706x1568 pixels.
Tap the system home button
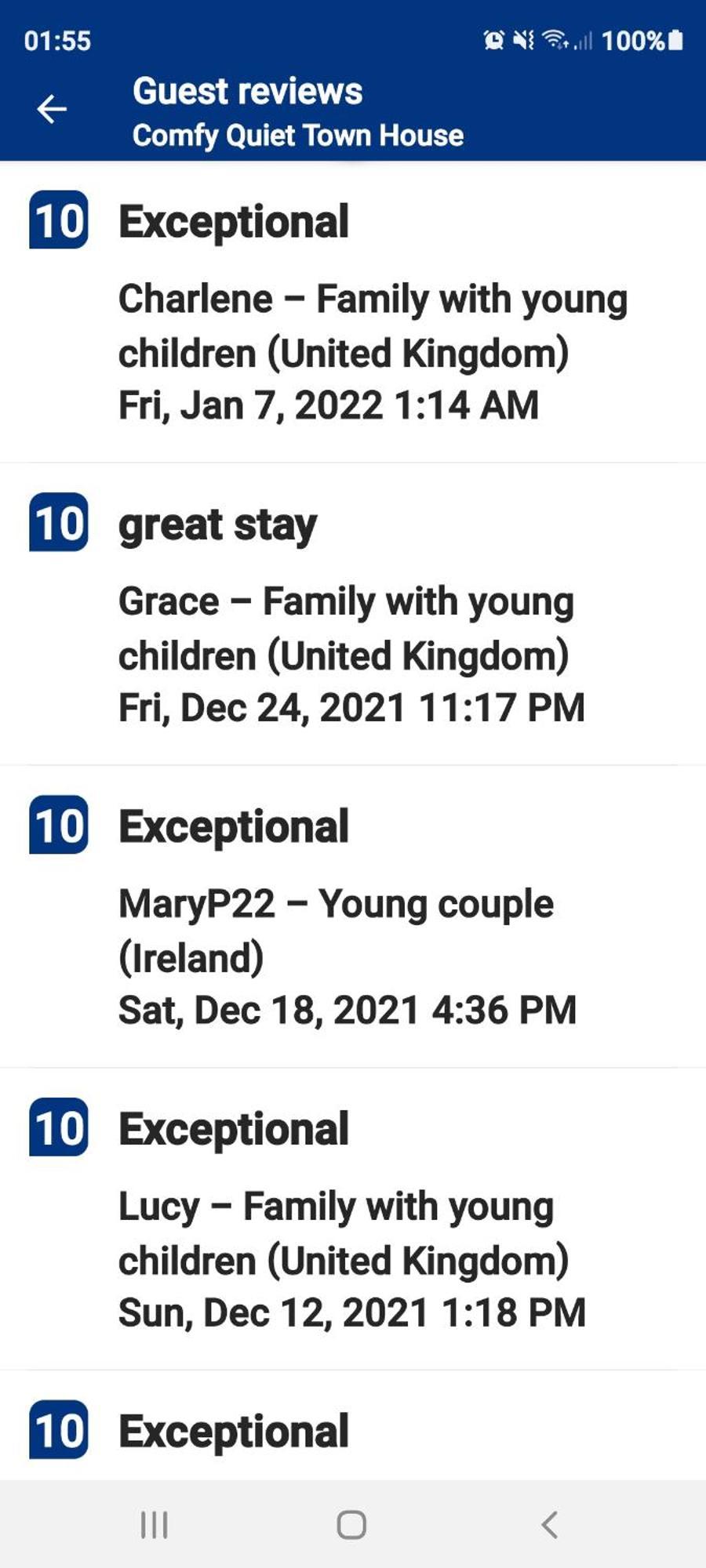click(351, 1525)
